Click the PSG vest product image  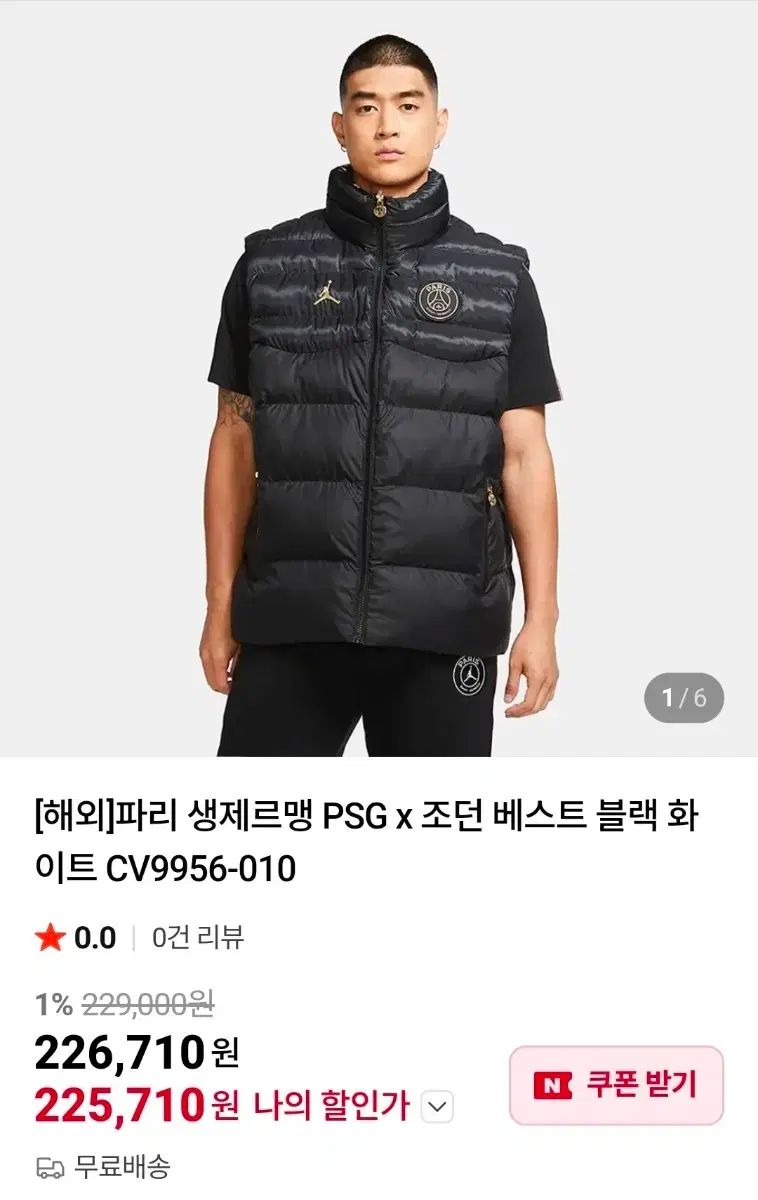click(379, 400)
